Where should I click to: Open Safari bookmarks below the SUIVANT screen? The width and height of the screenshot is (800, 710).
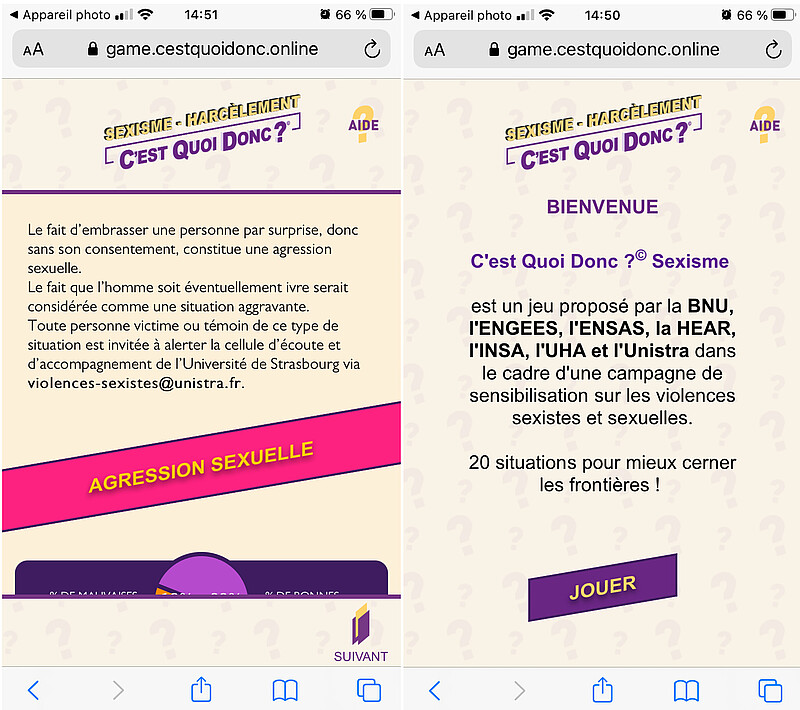pyautogui.click(x=285, y=690)
